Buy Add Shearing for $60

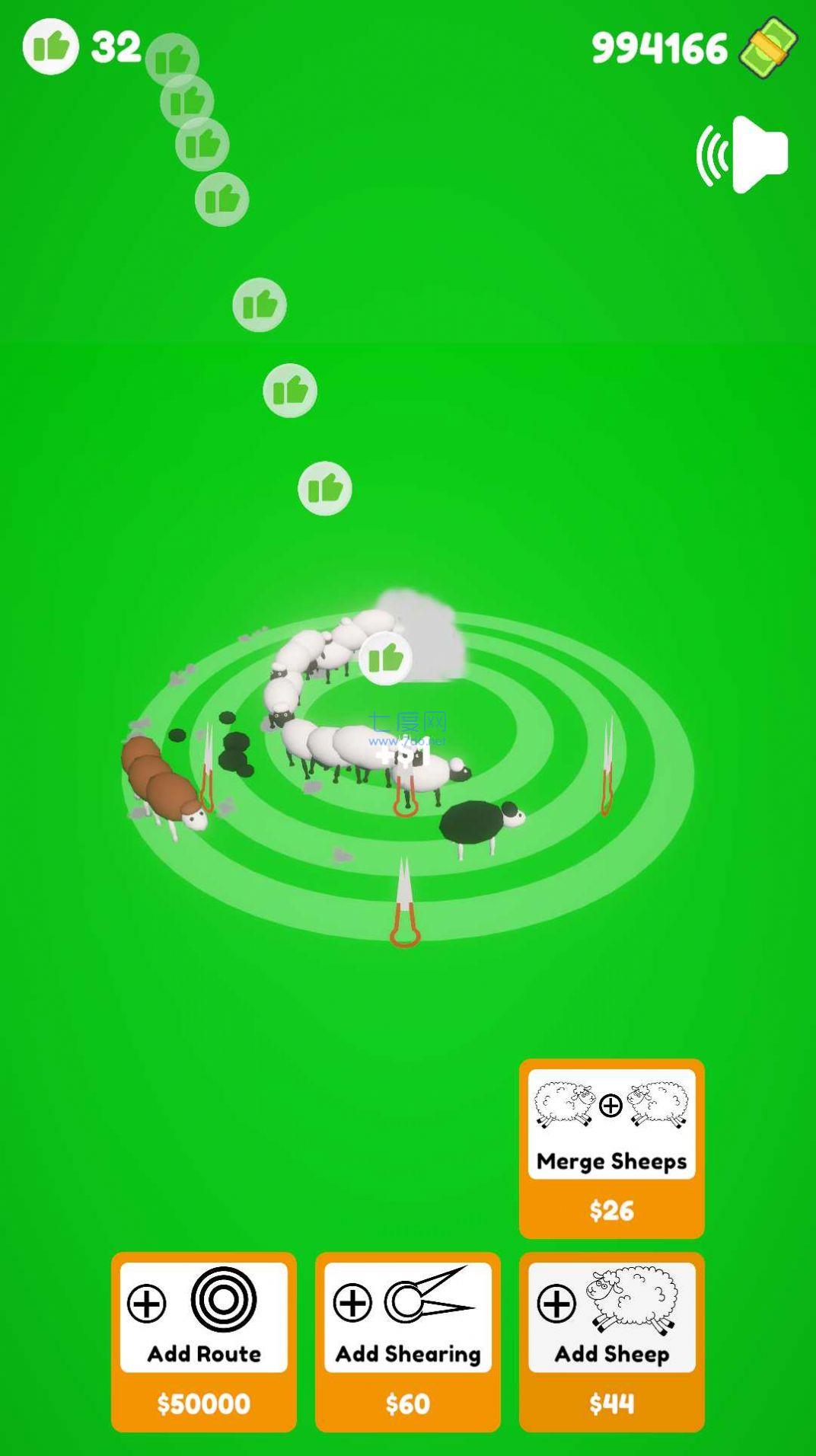coord(407,1342)
